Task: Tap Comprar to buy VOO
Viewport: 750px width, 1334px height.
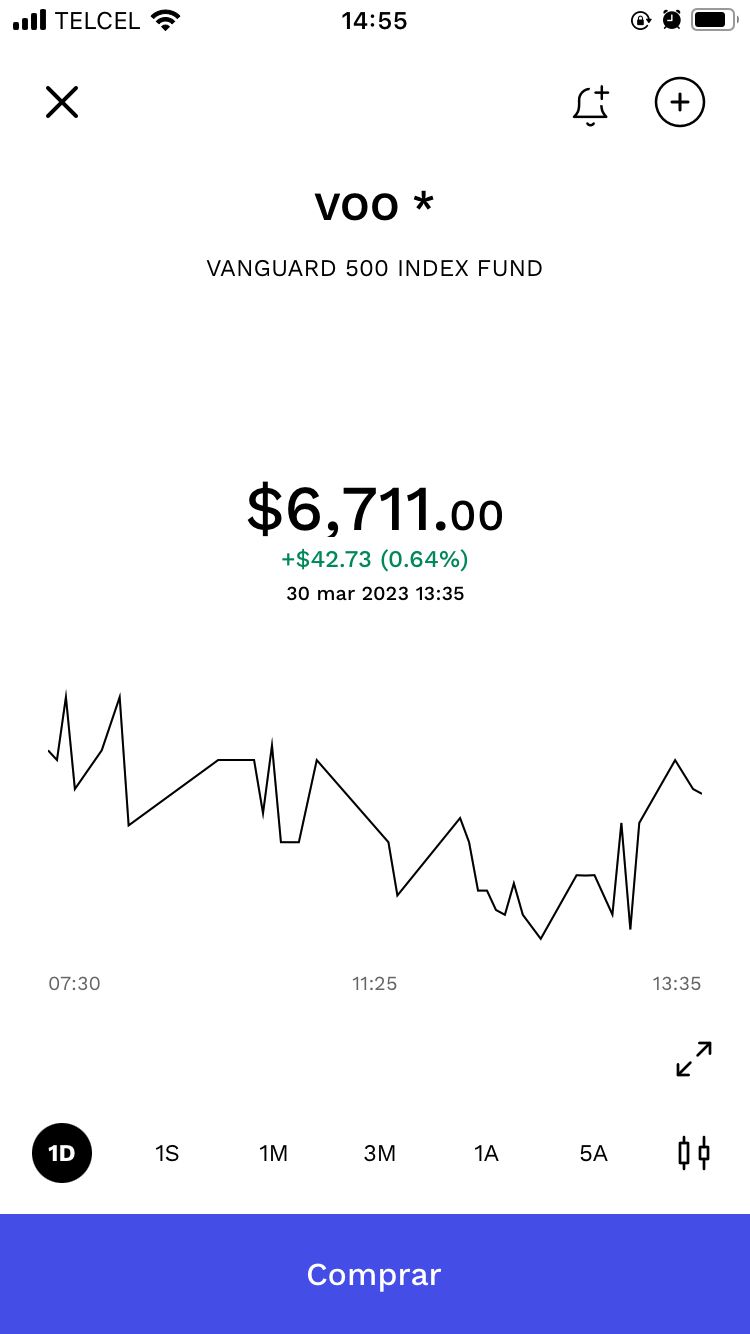Action: pyautogui.click(x=375, y=1274)
